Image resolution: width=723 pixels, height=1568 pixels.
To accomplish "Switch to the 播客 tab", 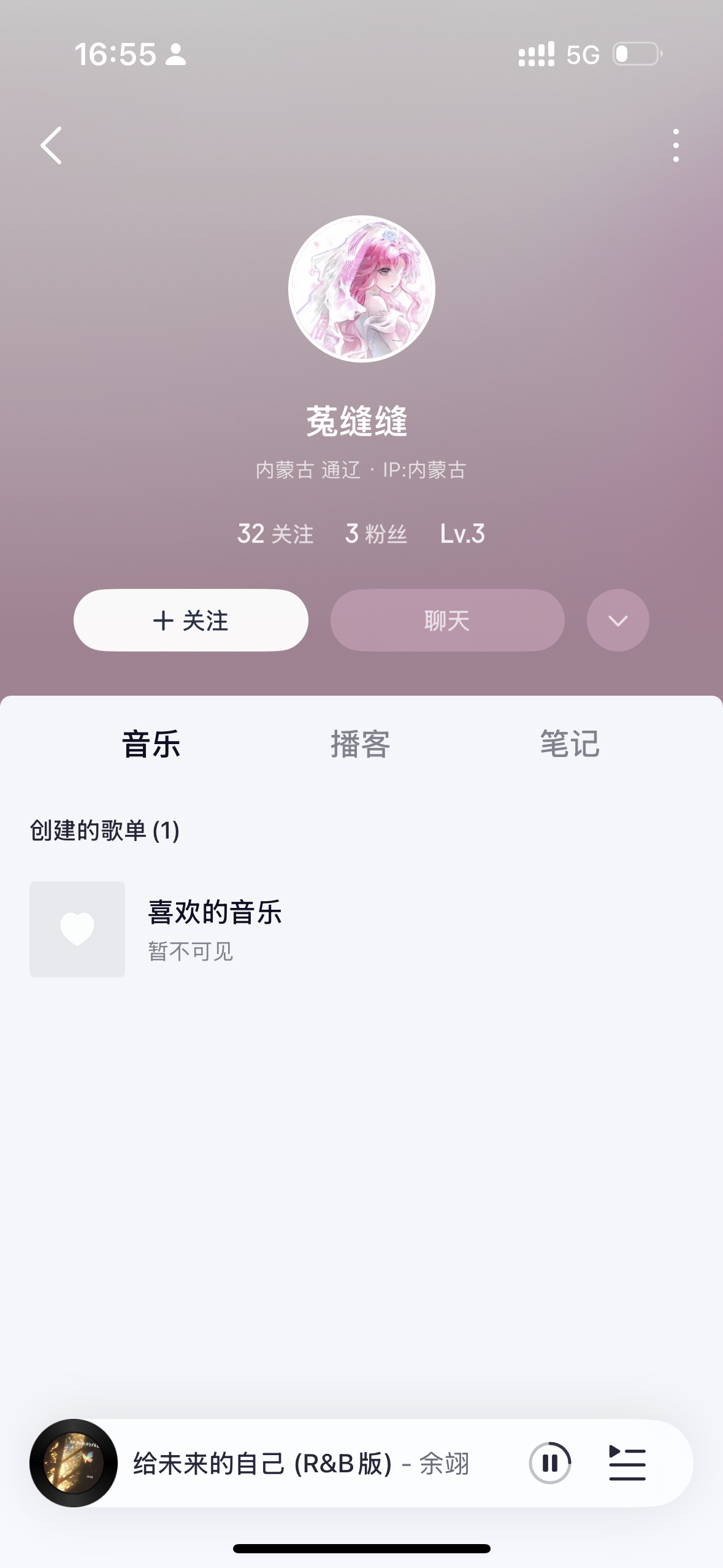I will pos(361,744).
